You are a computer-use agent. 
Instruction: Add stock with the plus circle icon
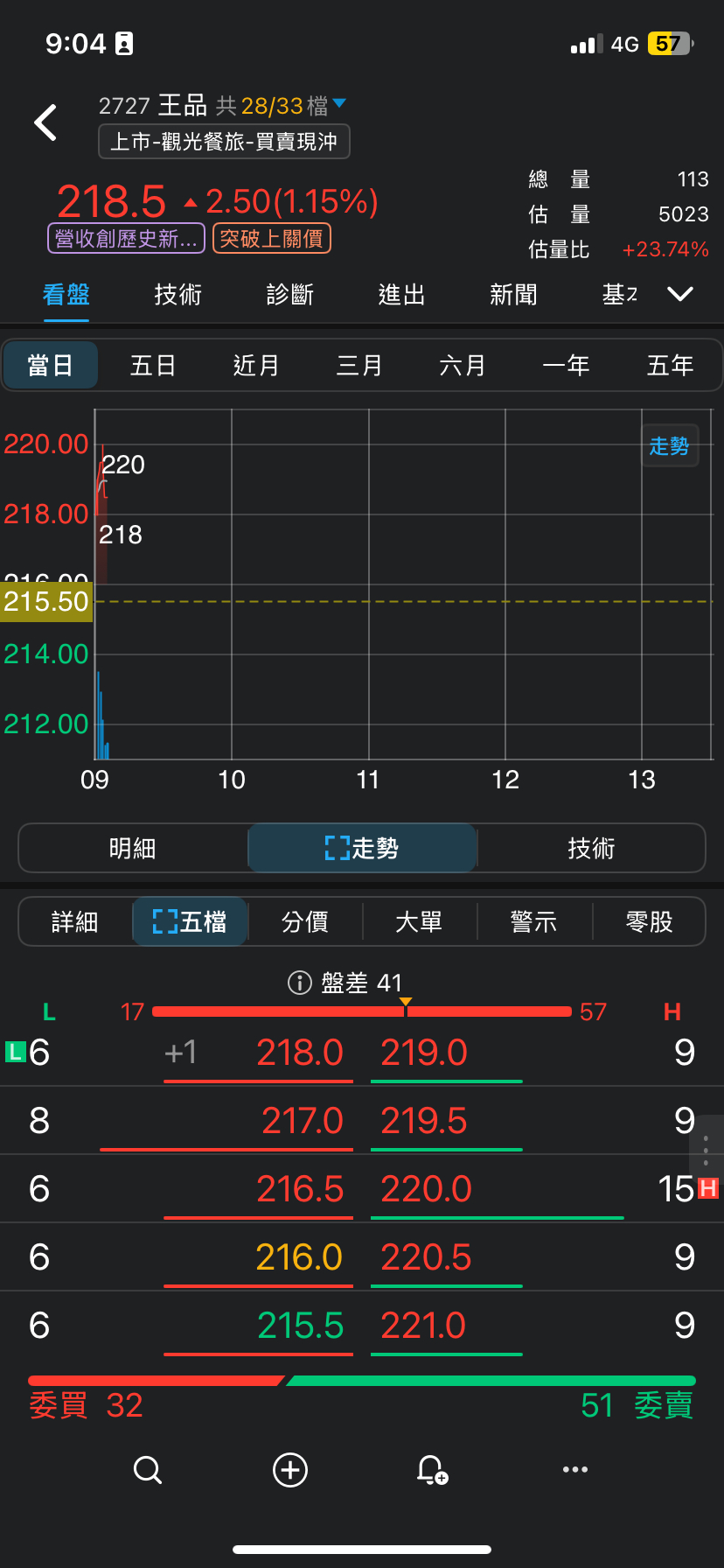(x=290, y=1470)
